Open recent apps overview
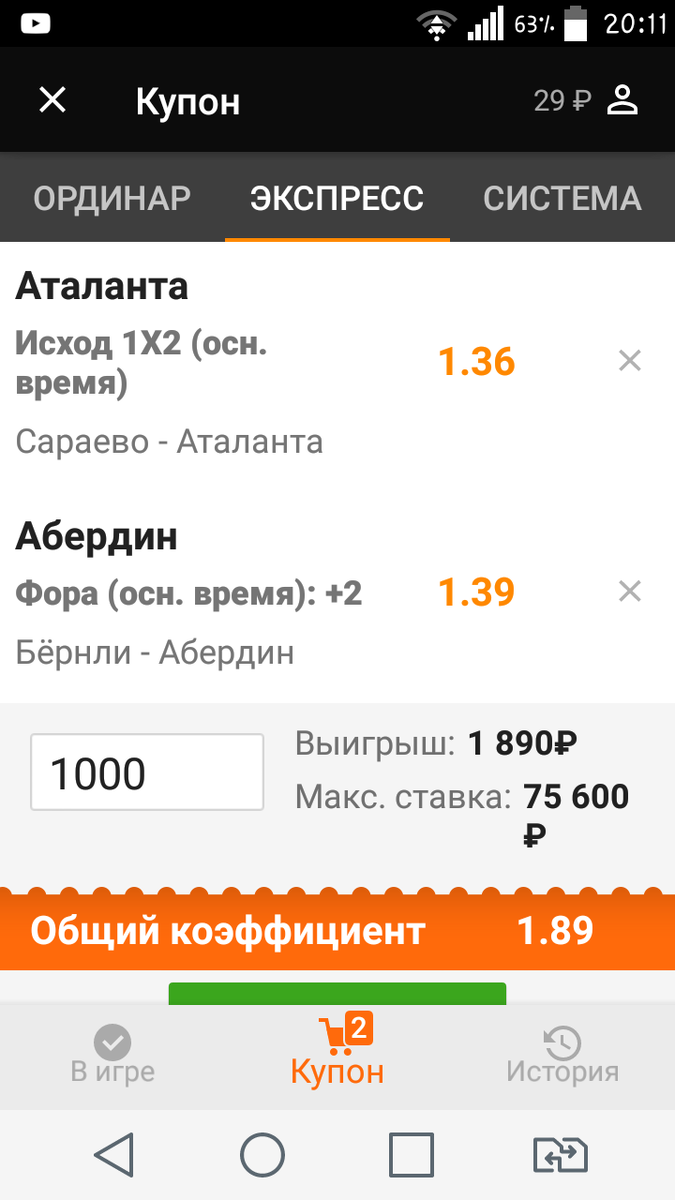The width and height of the screenshot is (675, 1200). click(x=411, y=1155)
